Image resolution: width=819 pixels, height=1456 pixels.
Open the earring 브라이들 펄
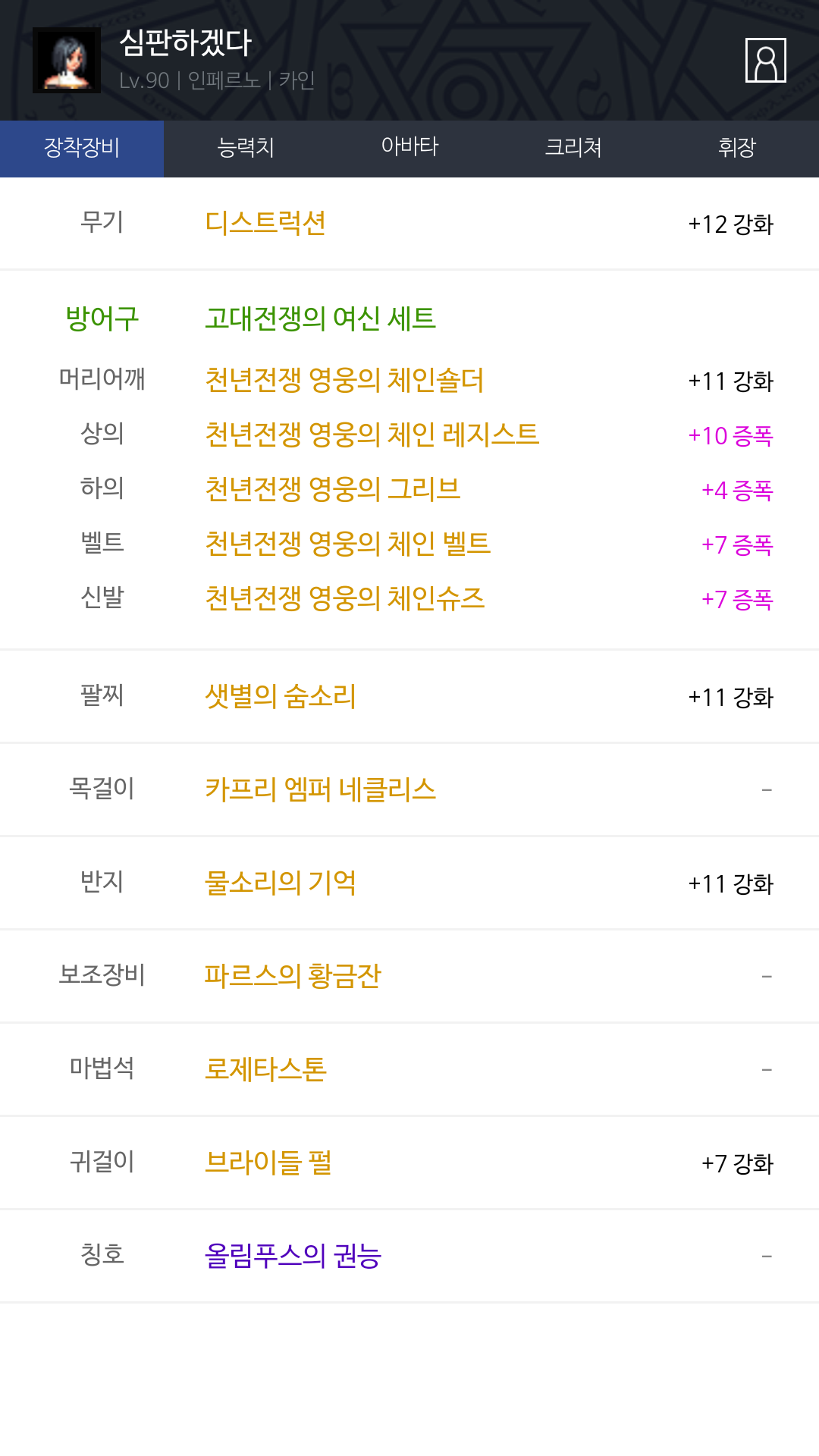pos(268,1163)
